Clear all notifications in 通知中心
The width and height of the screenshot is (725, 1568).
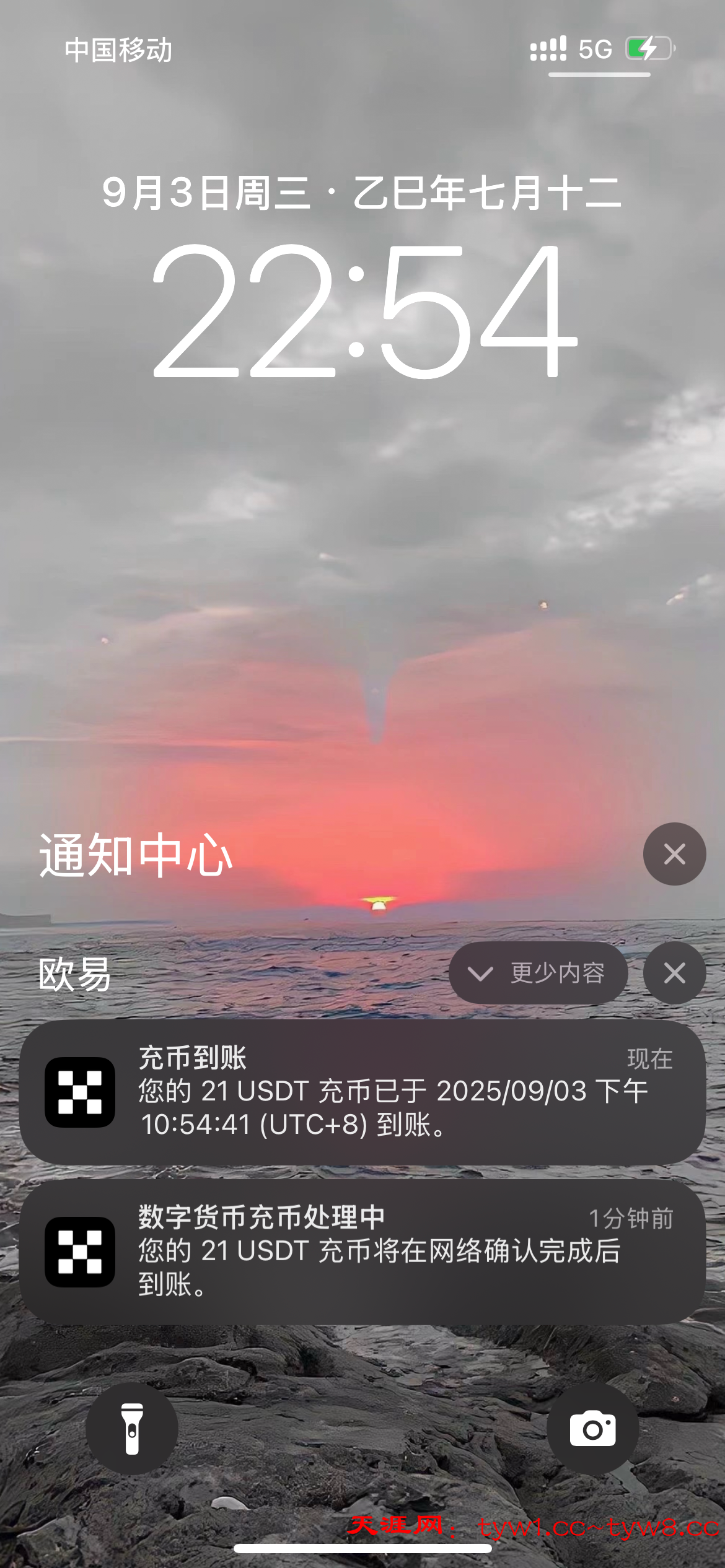[674, 854]
